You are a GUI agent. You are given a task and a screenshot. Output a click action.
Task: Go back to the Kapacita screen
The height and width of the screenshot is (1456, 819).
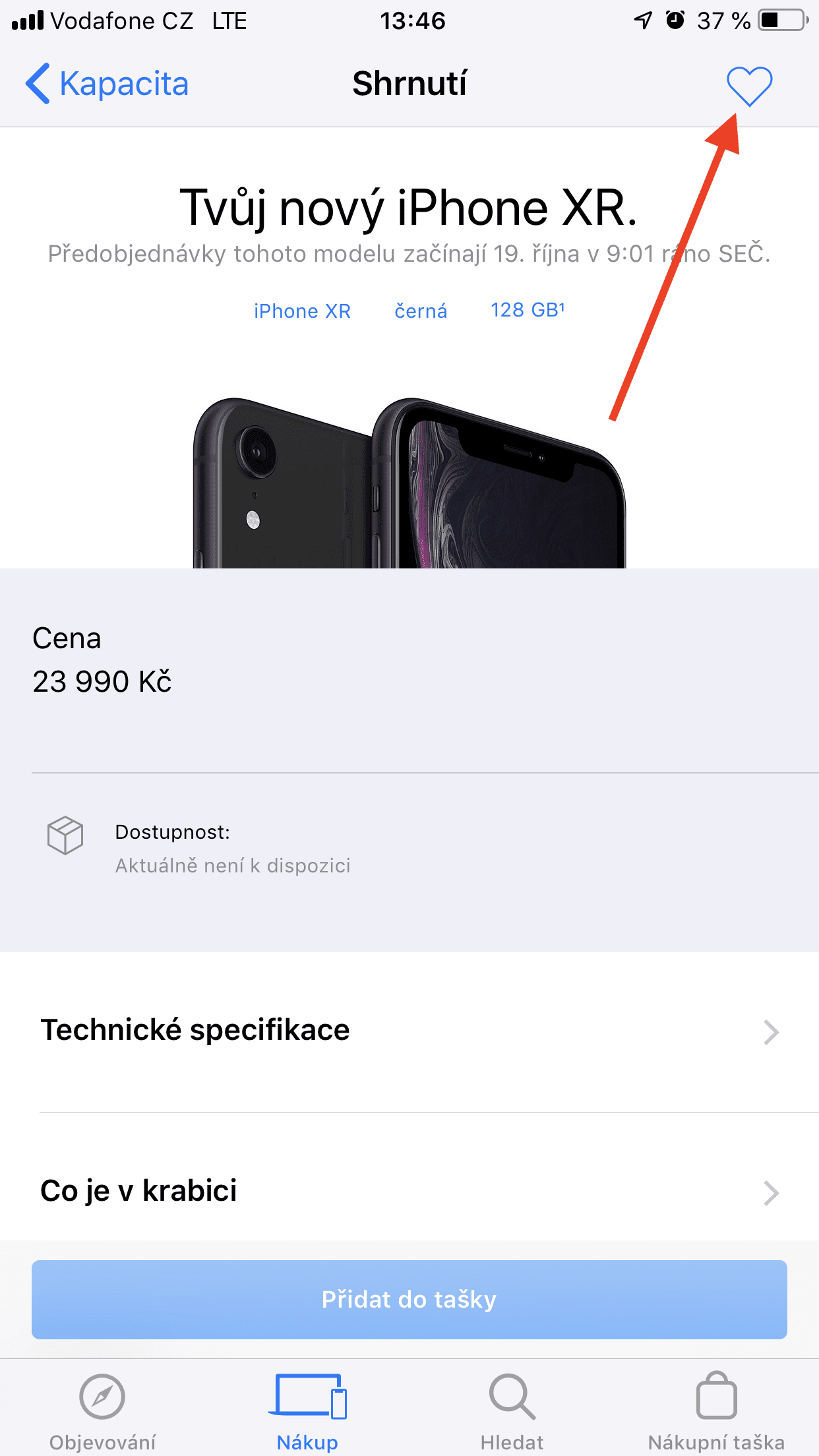click(x=107, y=84)
